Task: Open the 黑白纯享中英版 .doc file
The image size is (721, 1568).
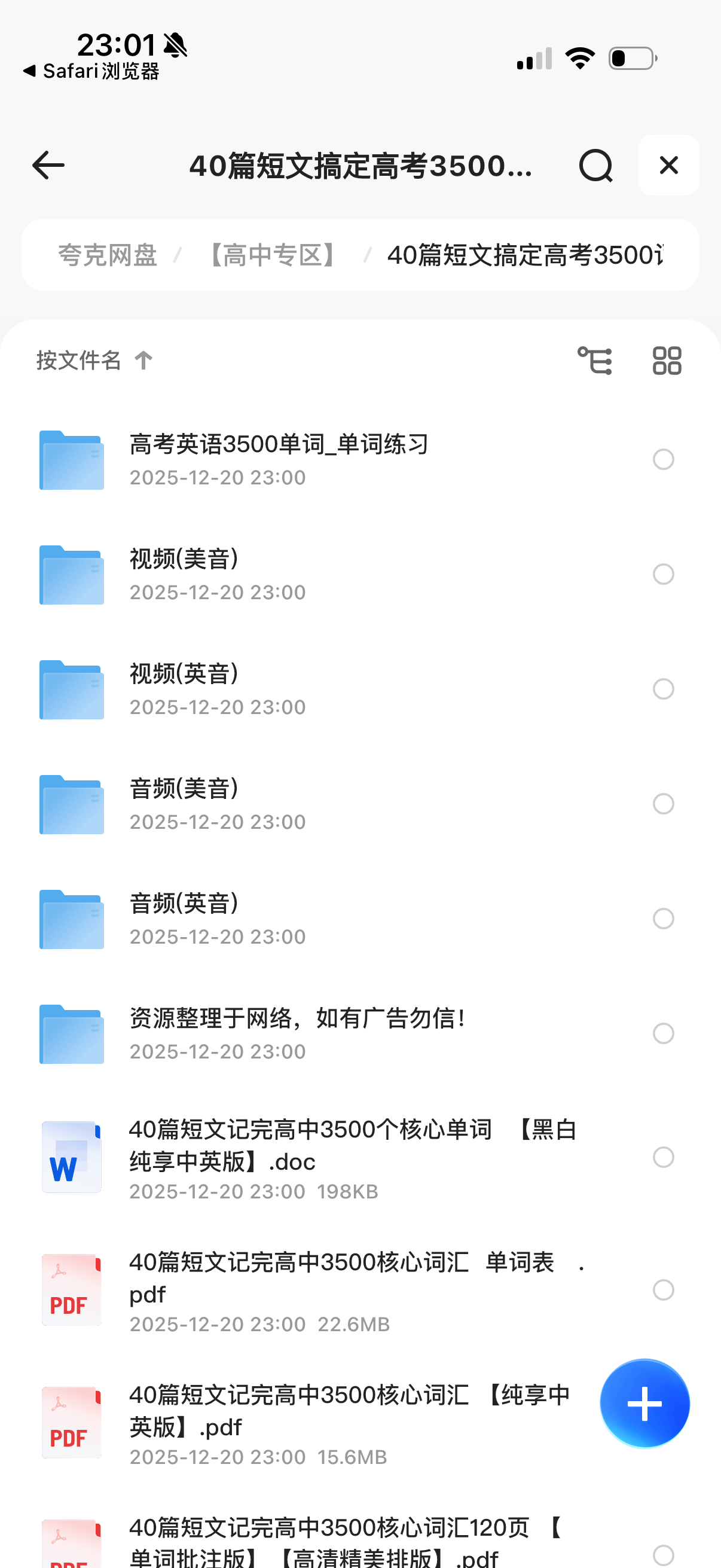Action: click(x=353, y=1157)
